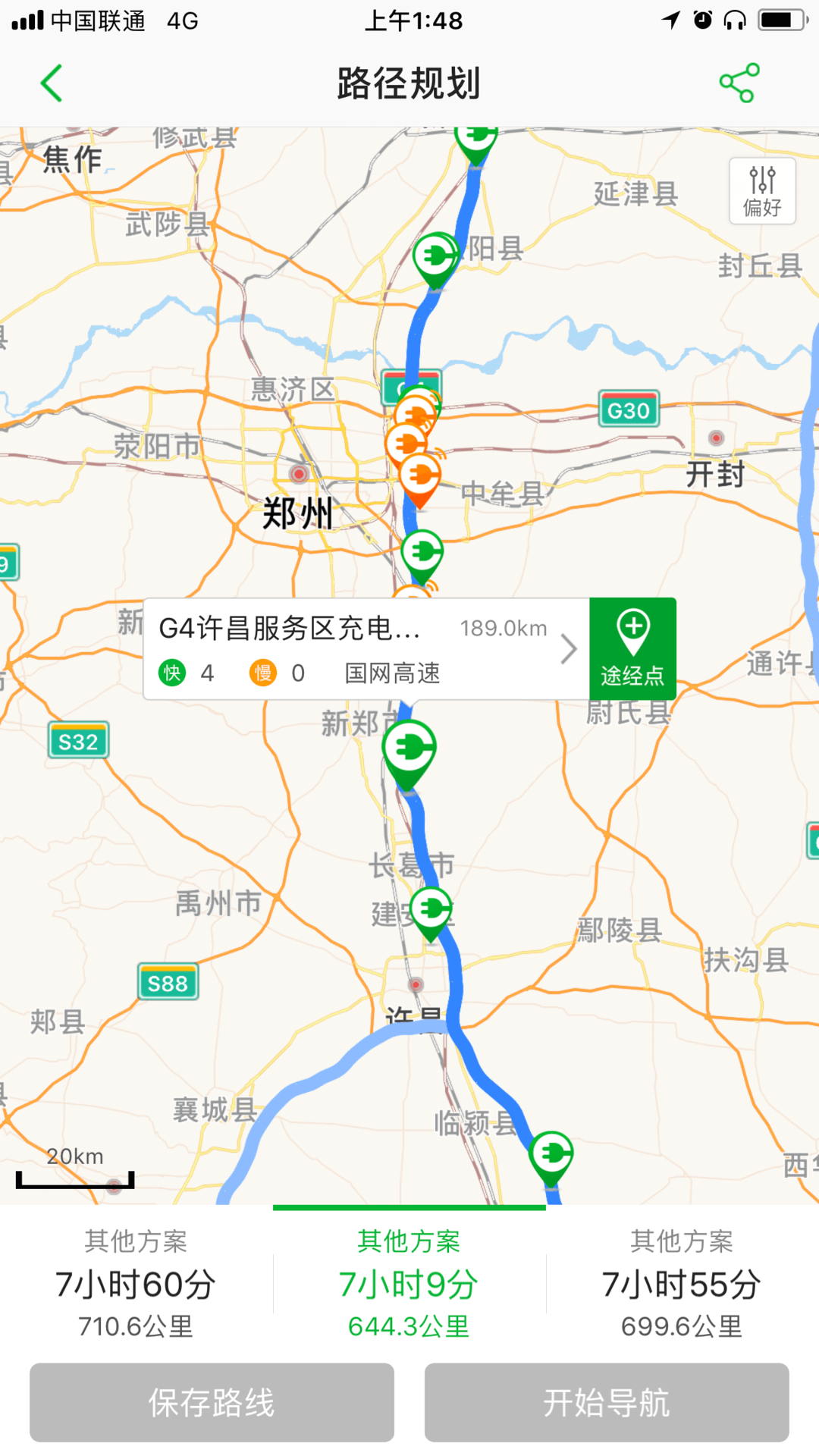819x1456 pixels.
Task: Share this planned route
Action: [x=739, y=83]
